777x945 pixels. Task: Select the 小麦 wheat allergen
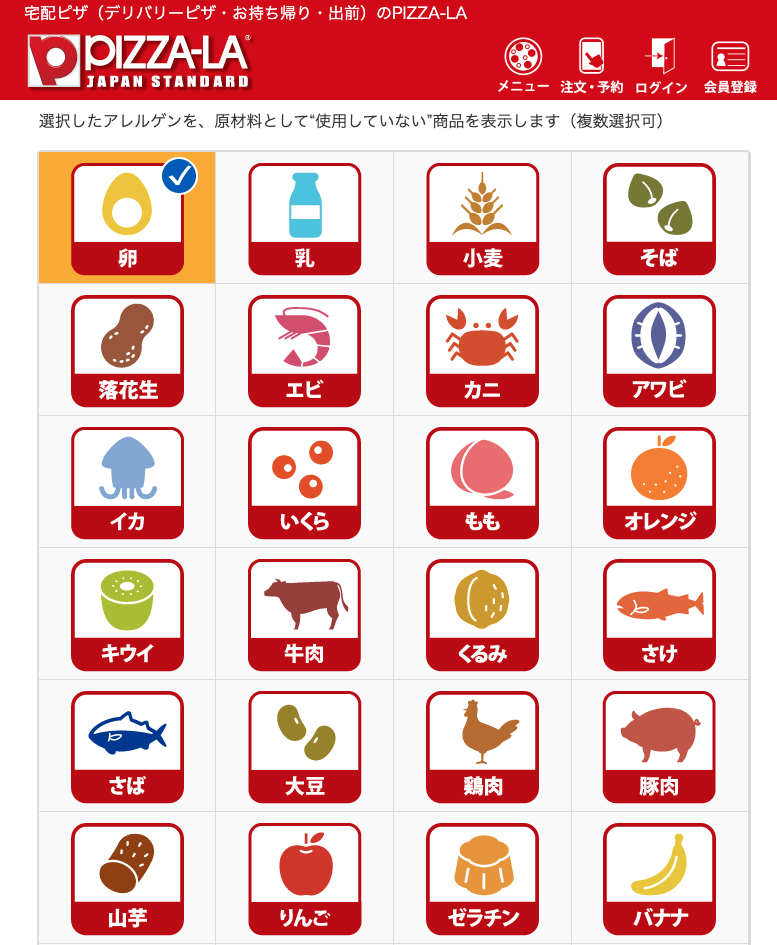point(482,218)
